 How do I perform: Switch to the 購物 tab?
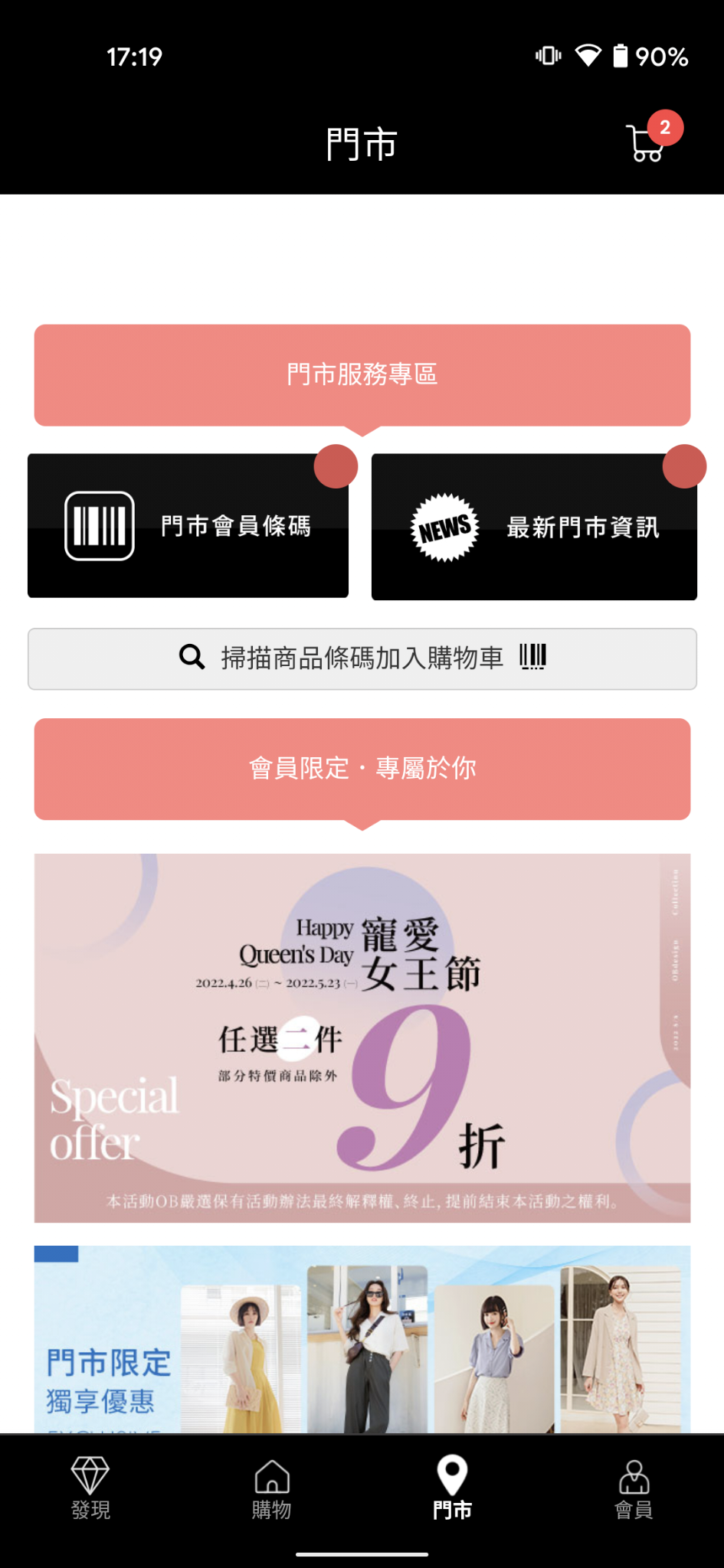point(271,1488)
